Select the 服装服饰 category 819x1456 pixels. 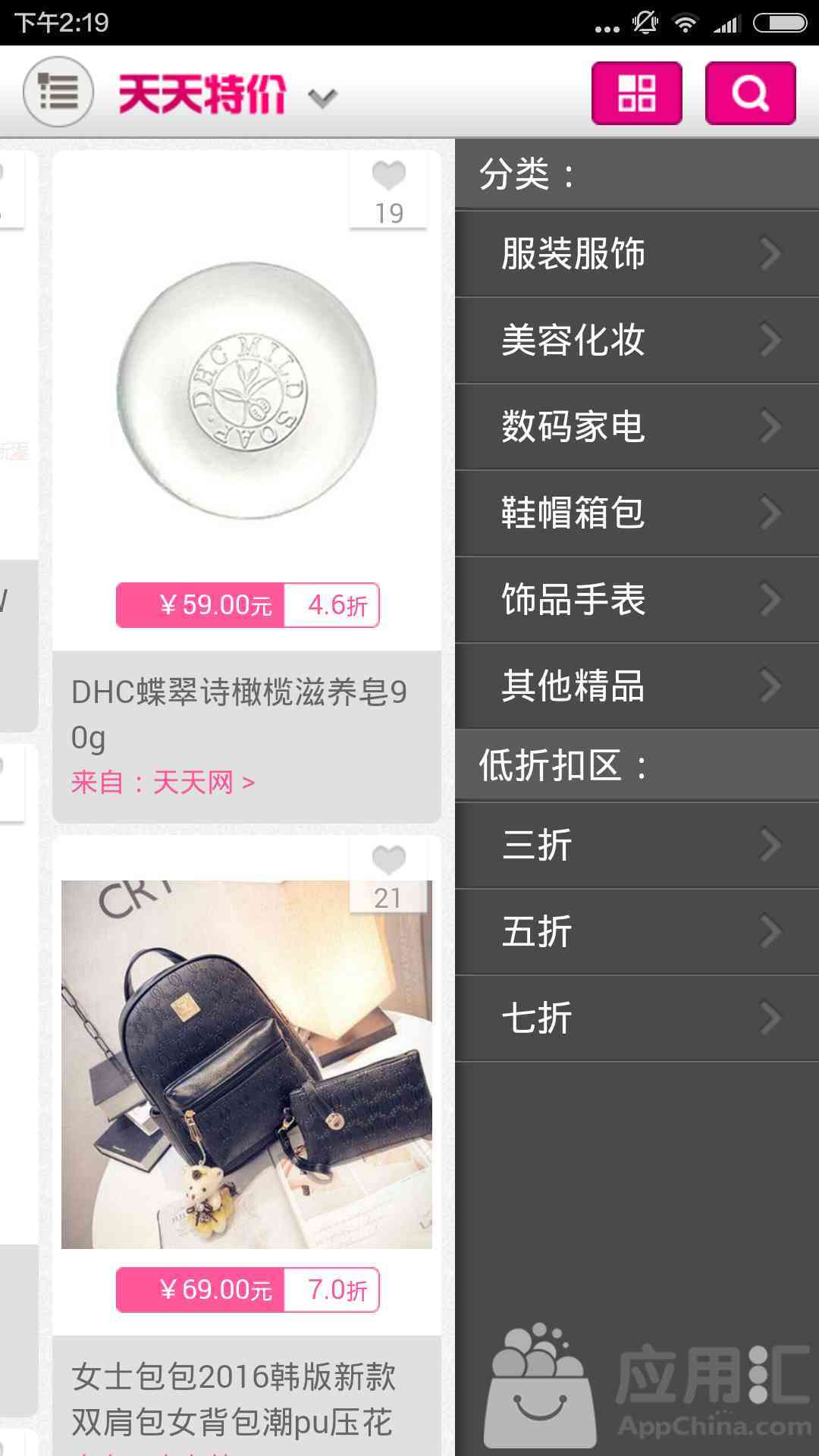(637, 254)
